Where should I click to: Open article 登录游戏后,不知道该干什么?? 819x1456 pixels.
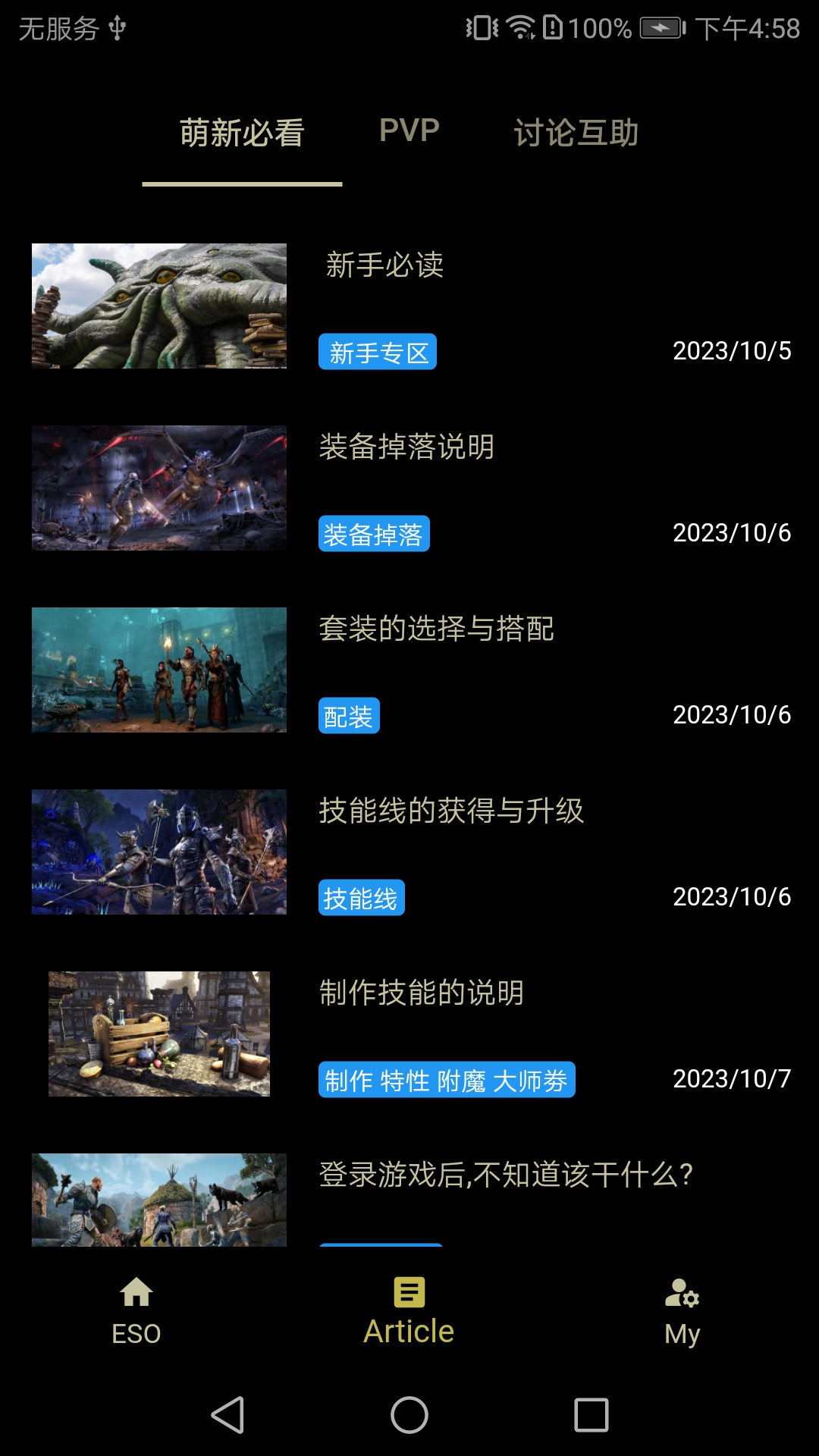[507, 1174]
